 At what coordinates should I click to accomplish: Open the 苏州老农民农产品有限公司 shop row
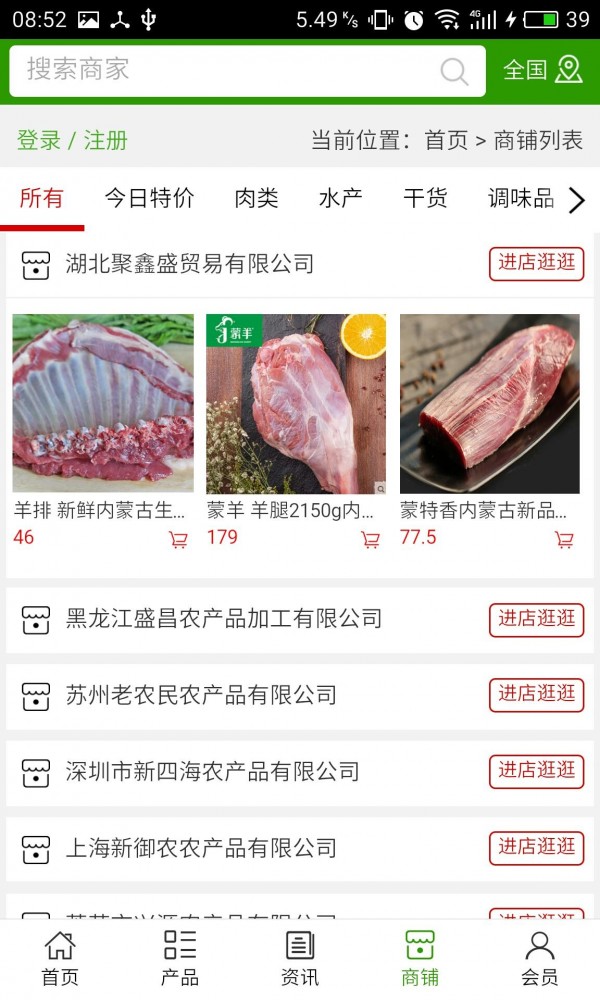coord(202,695)
